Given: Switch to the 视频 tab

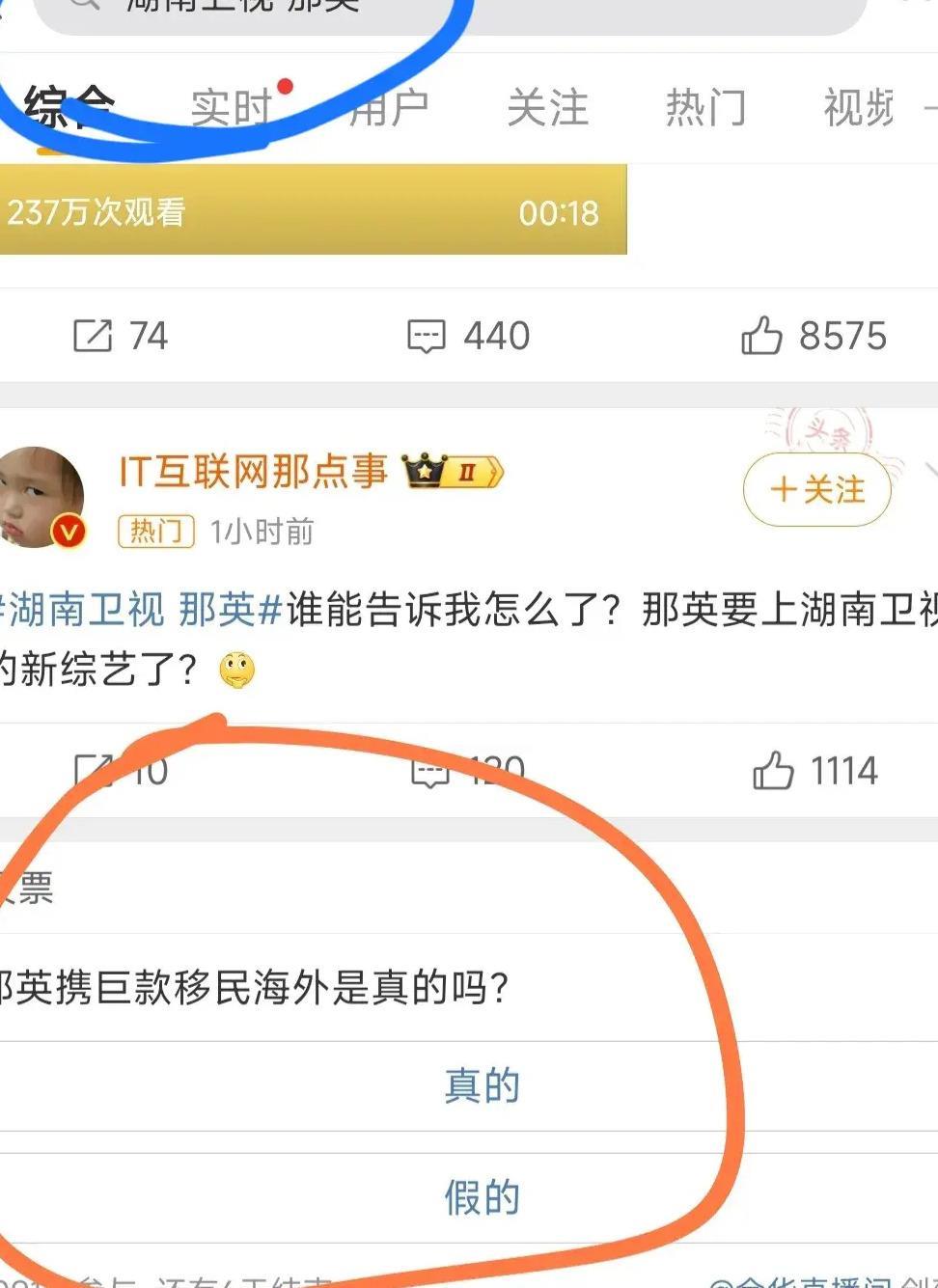Looking at the screenshot, I should coord(859,107).
